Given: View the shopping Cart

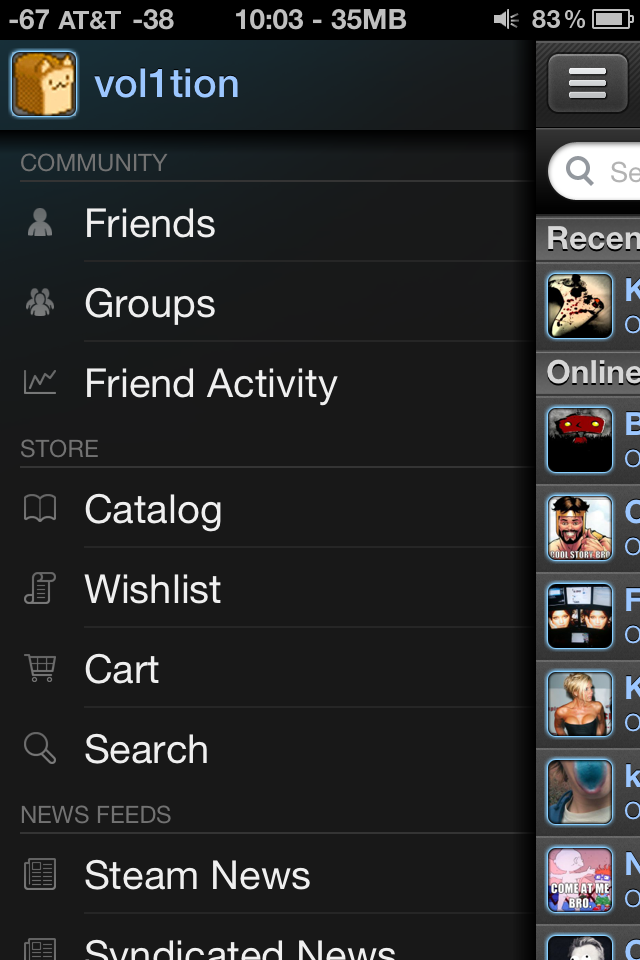Looking at the screenshot, I should [x=122, y=670].
